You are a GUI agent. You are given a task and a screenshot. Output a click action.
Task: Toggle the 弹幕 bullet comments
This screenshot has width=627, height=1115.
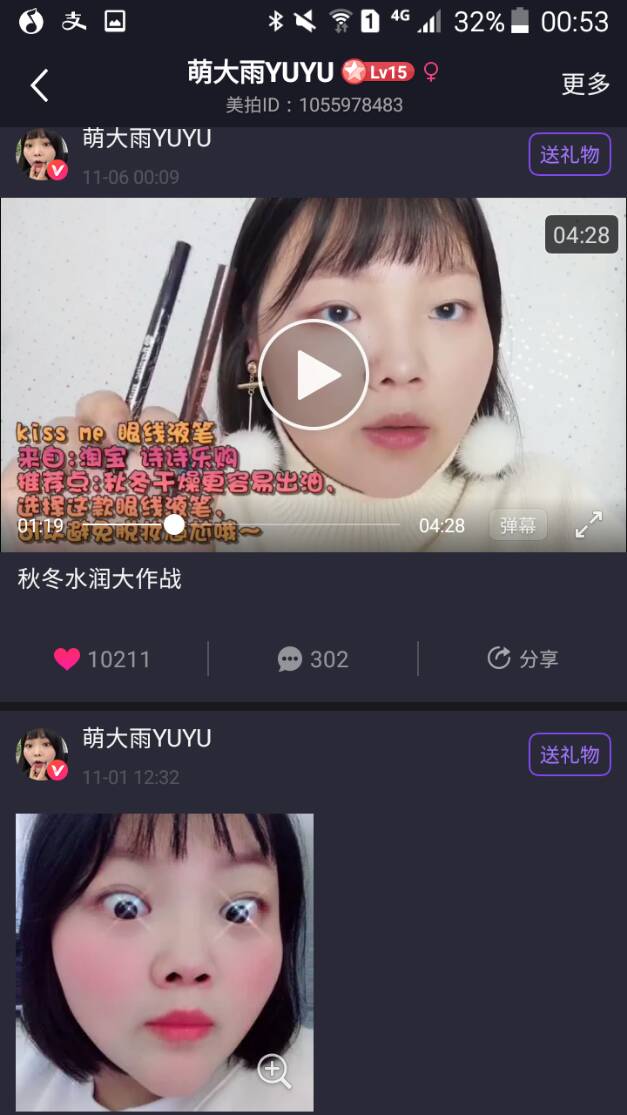click(x=518, y=525)
